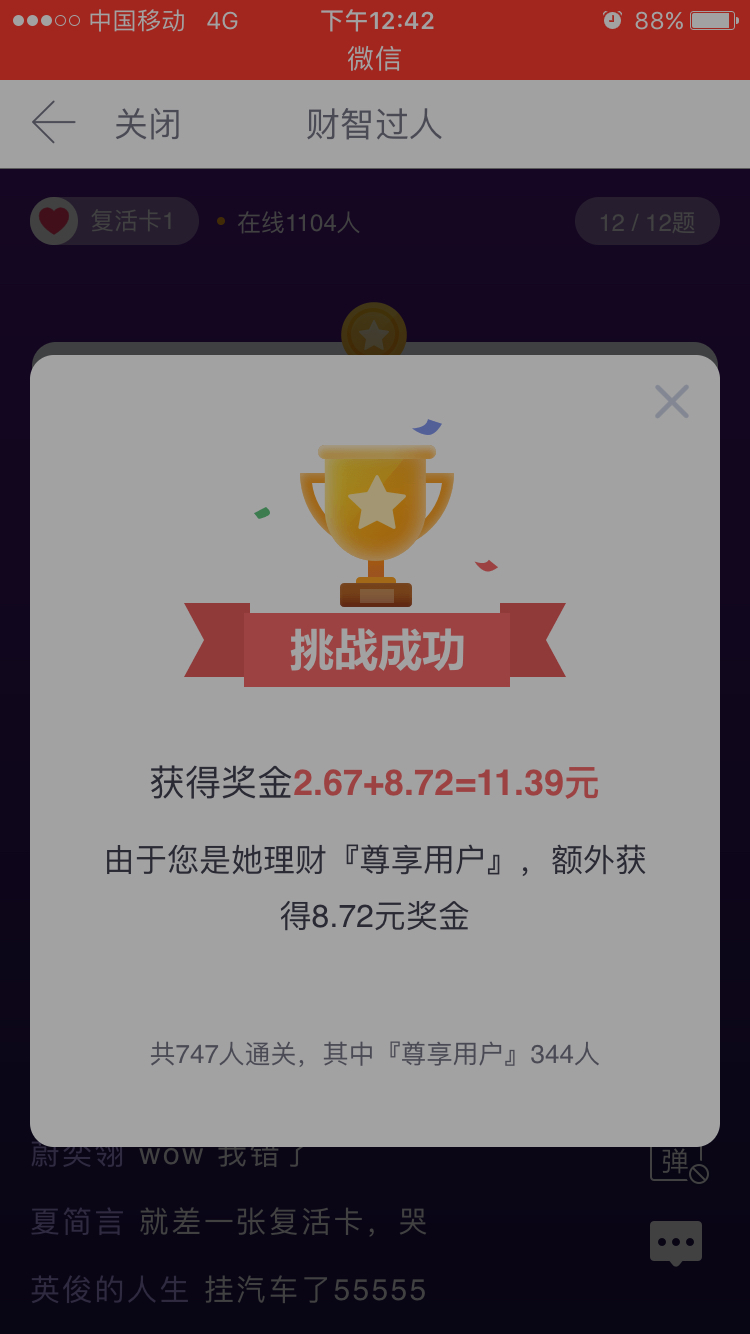Open the chat bubble comment icon
Image resolution: width=750 pixels, height=1334 pixels.
click(676, 1242)
